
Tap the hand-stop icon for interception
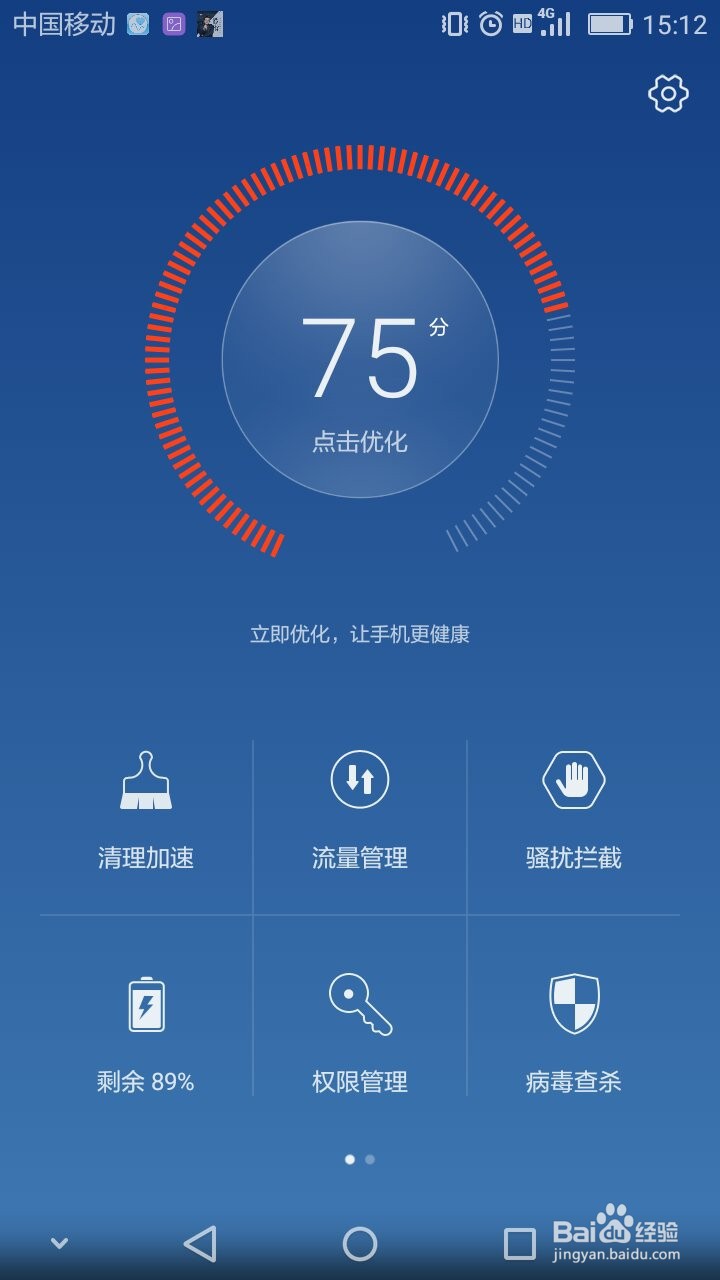tap(575, 780)
